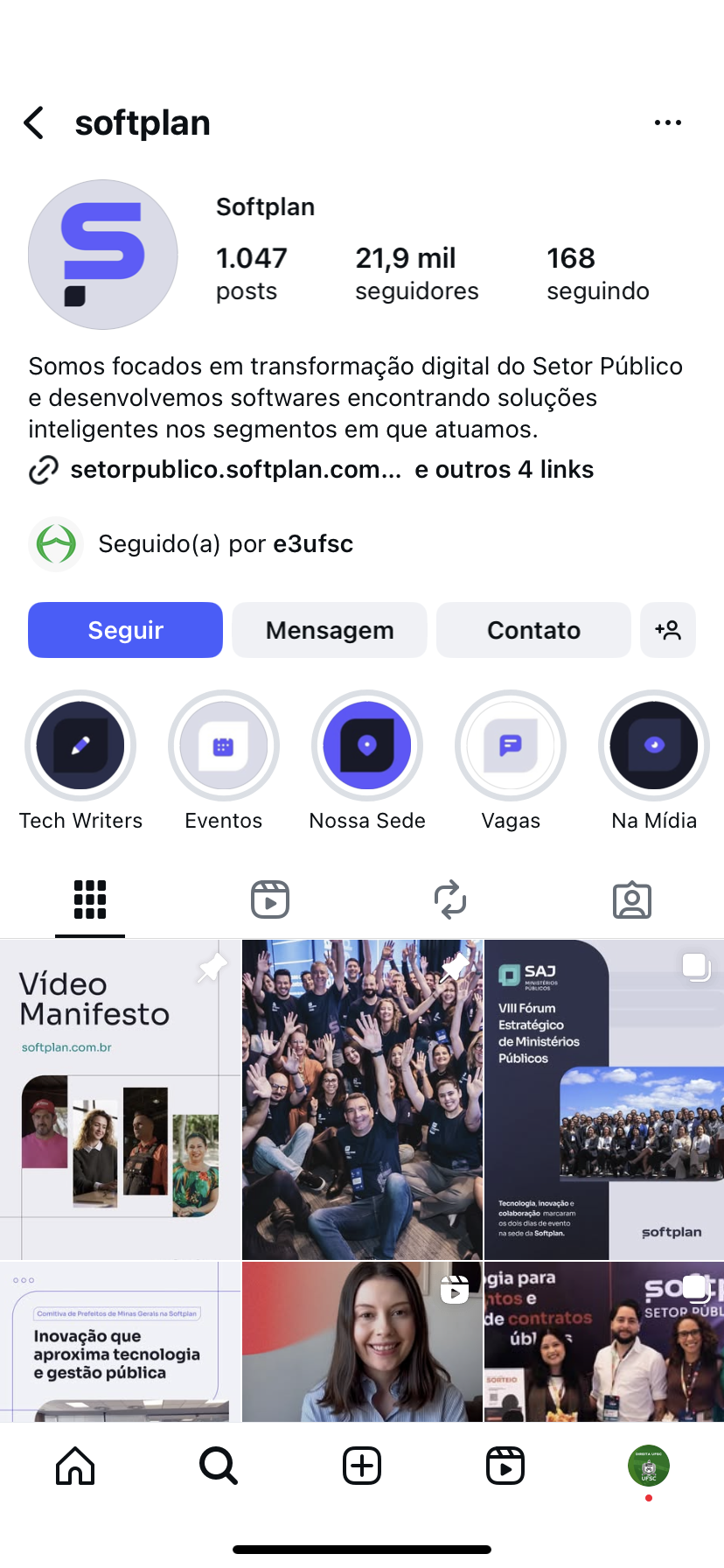The image size is (724, 1568).
Task: Create a new post with the plus icon
Action: [x=362, y=1466]
